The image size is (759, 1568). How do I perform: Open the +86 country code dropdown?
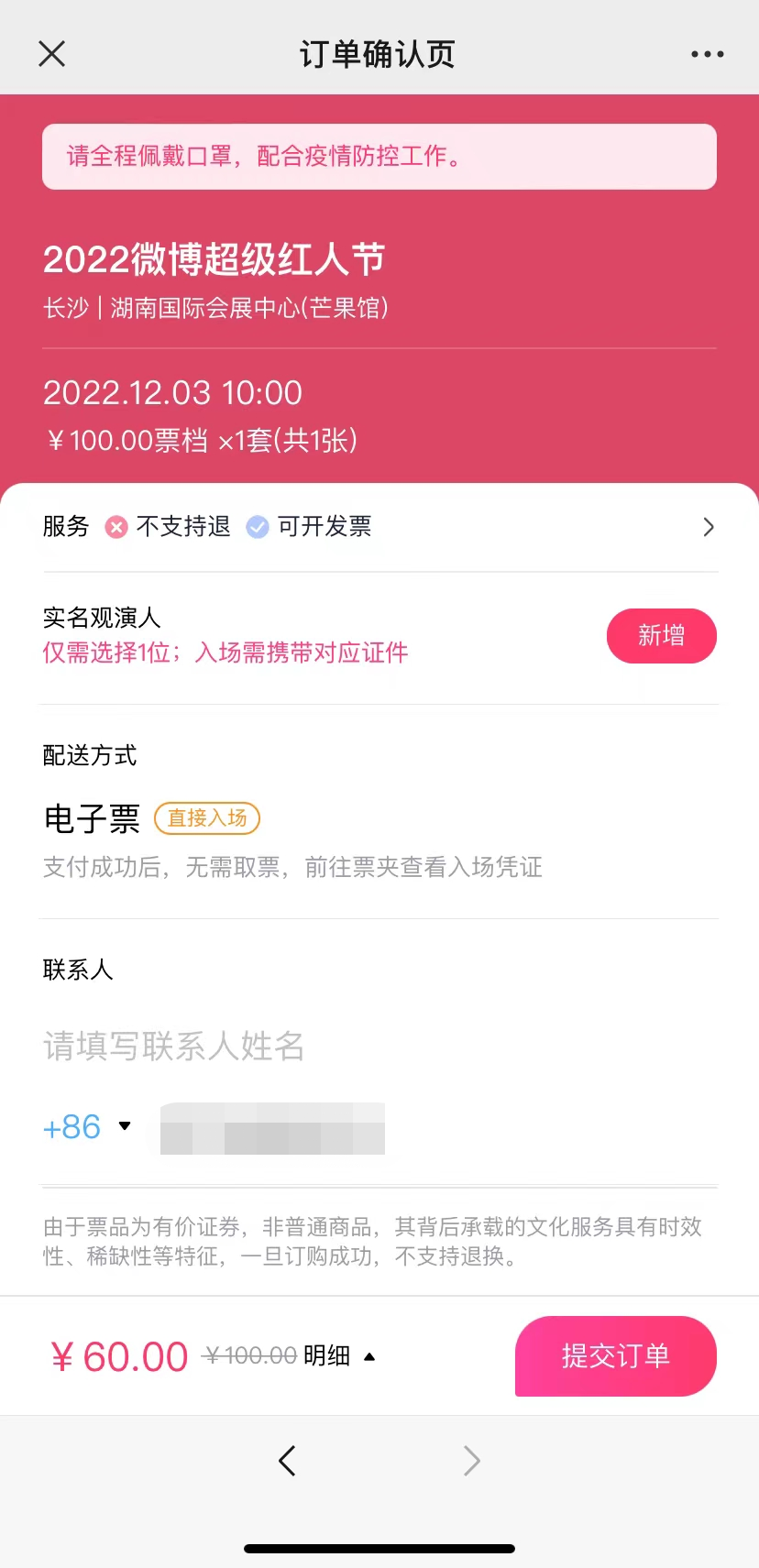point(87,1127)
